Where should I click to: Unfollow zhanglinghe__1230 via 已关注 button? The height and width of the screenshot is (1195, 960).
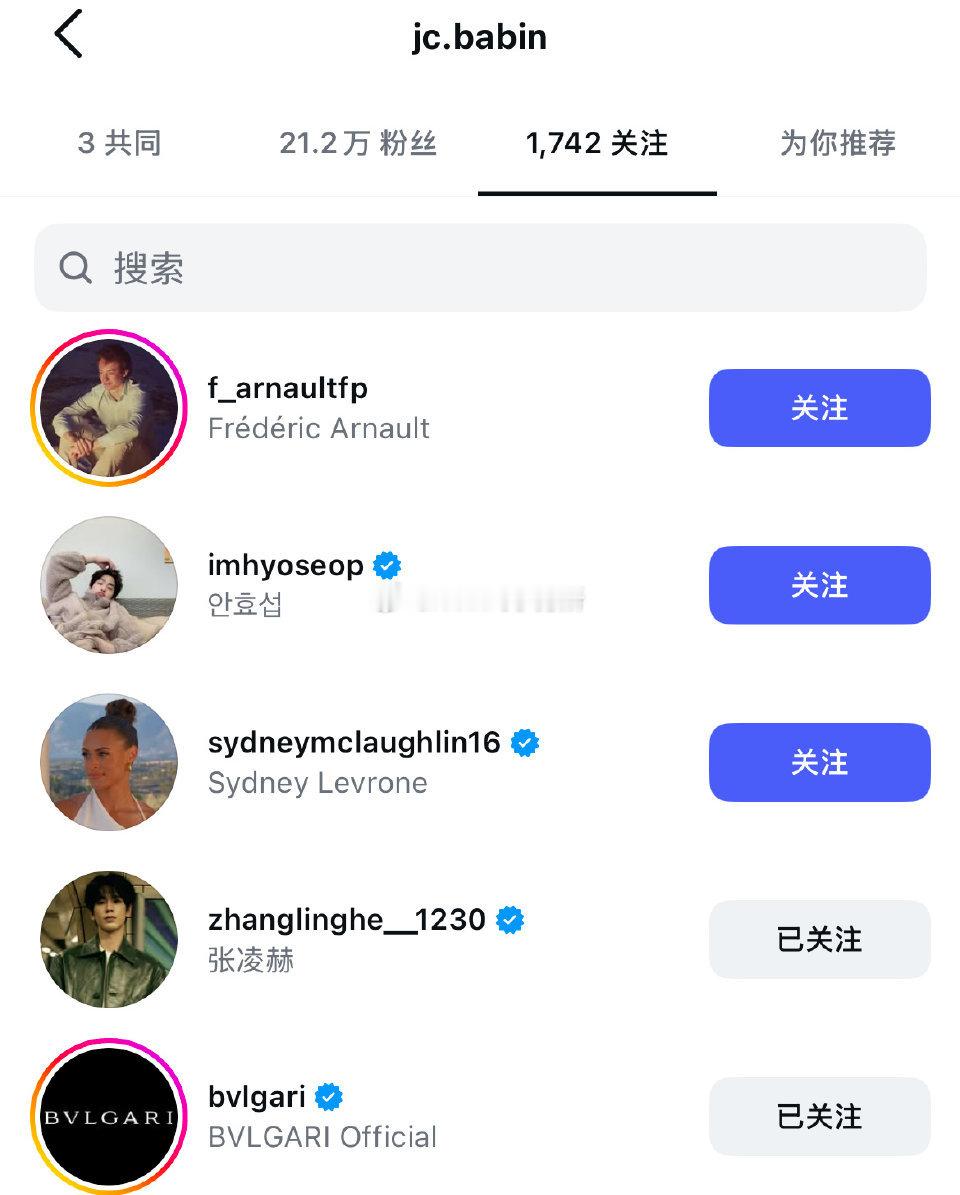pyautogui.click(x=819, y=939)
